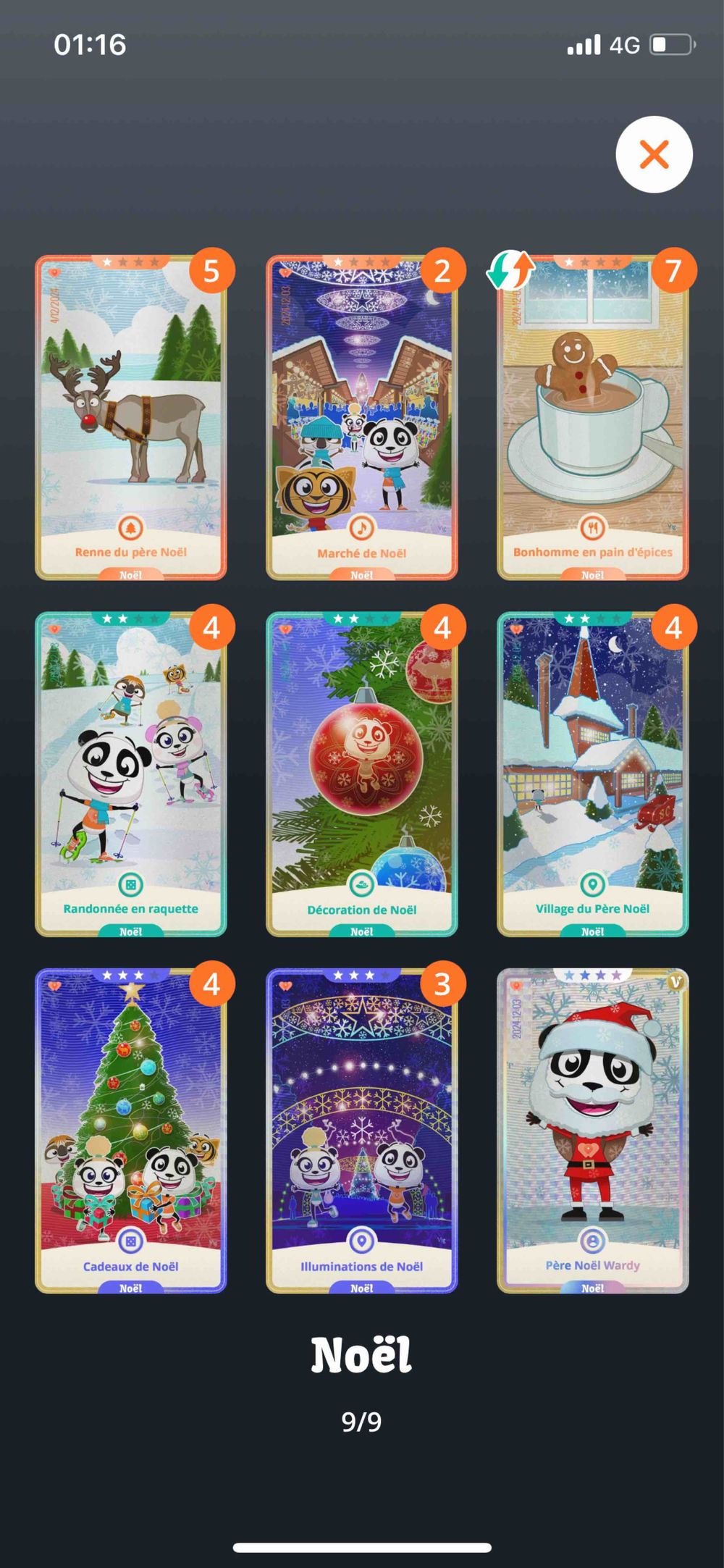Select the Randonnée en raquette card
Viewport: 724px width, 1568px height.
point(130,773)
